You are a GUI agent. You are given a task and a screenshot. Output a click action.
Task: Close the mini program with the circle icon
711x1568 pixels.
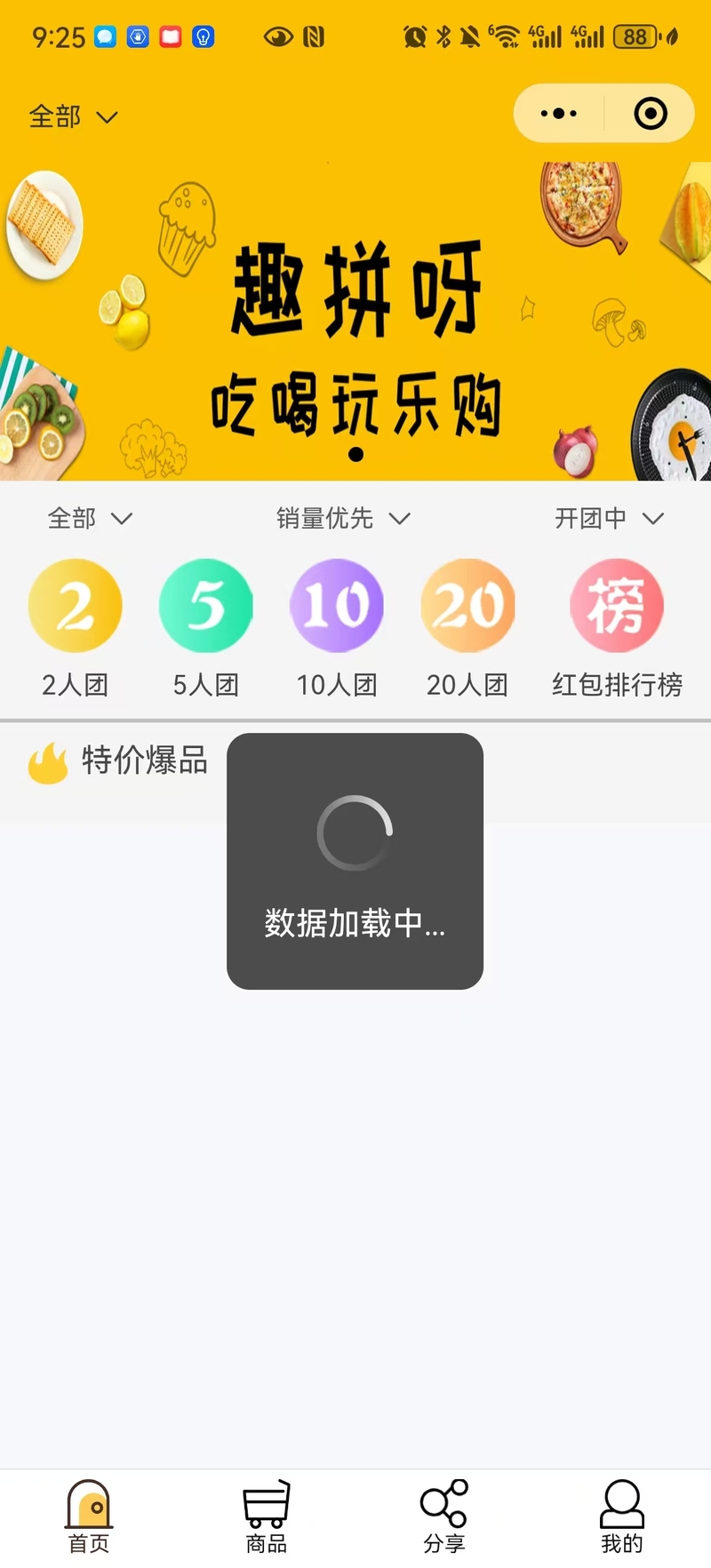650,114
